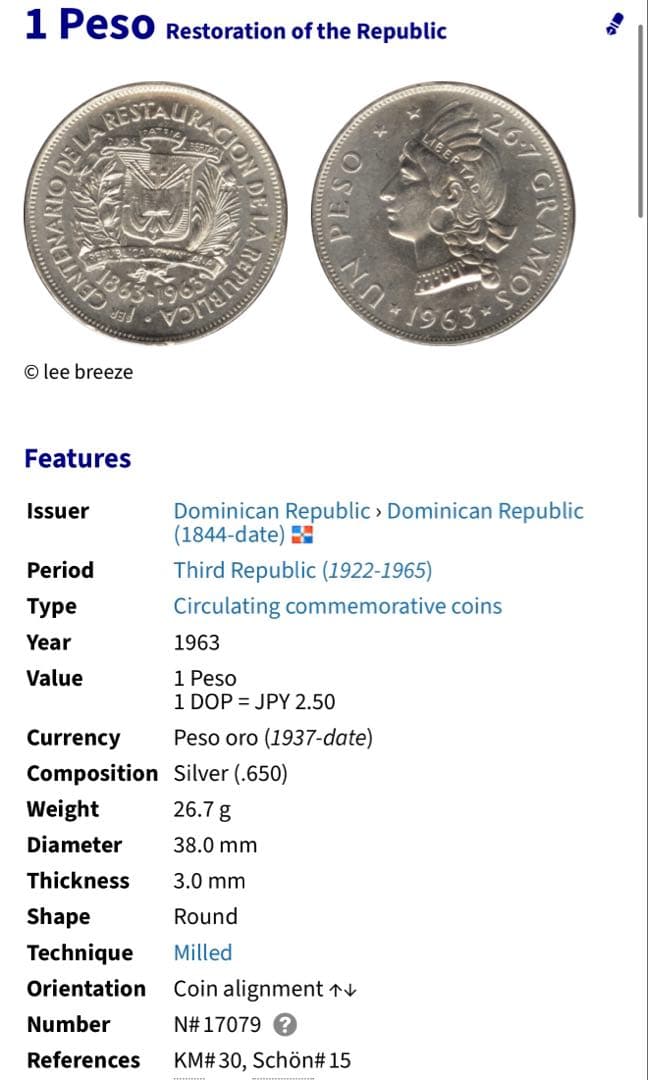Screen dimensions: 648x1080
Task: Open the Third Republic (1922-1965) period link
Action: tap(302, 571)
